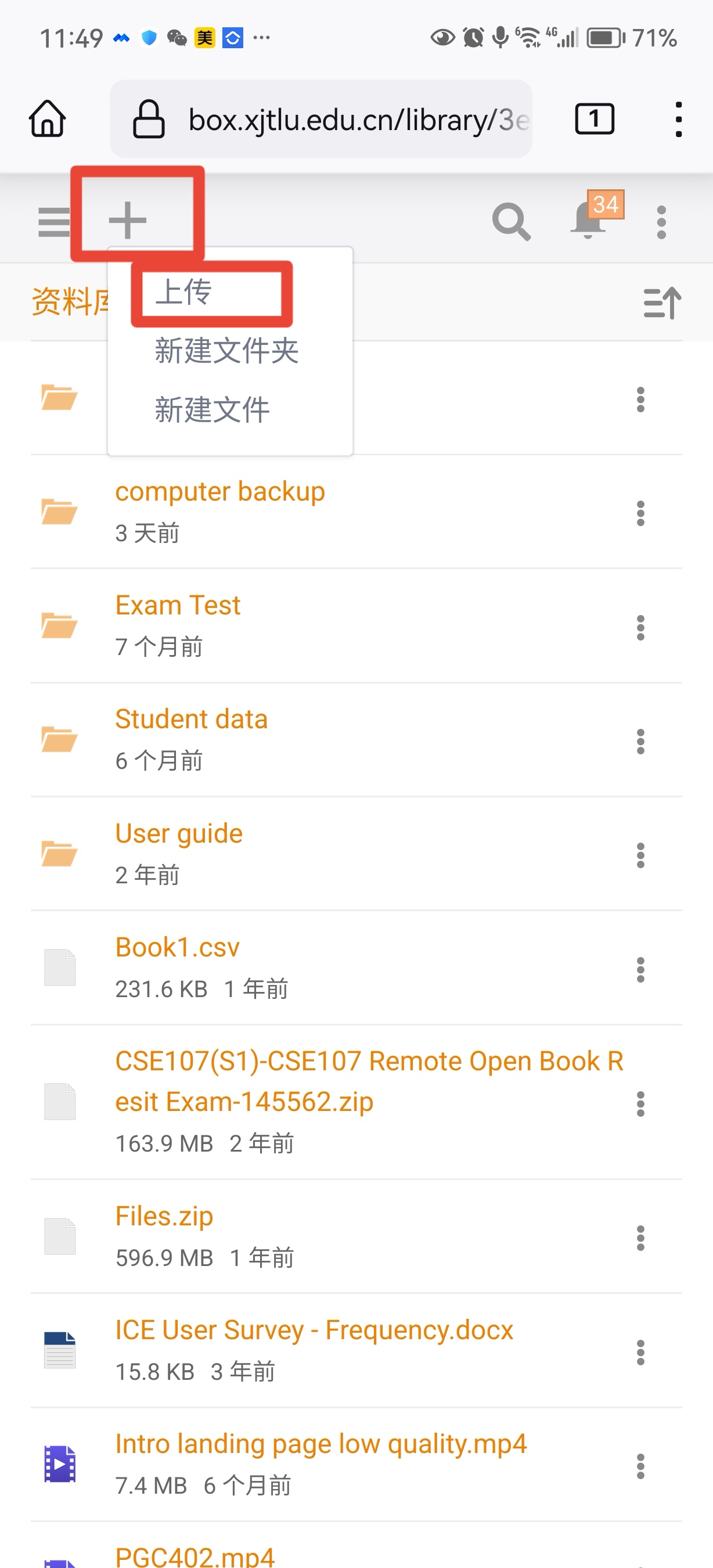Choose 新建文件 in the dropdown
Screen dimensions: 713x1568
pyautogui.click(x=212, y=409)
